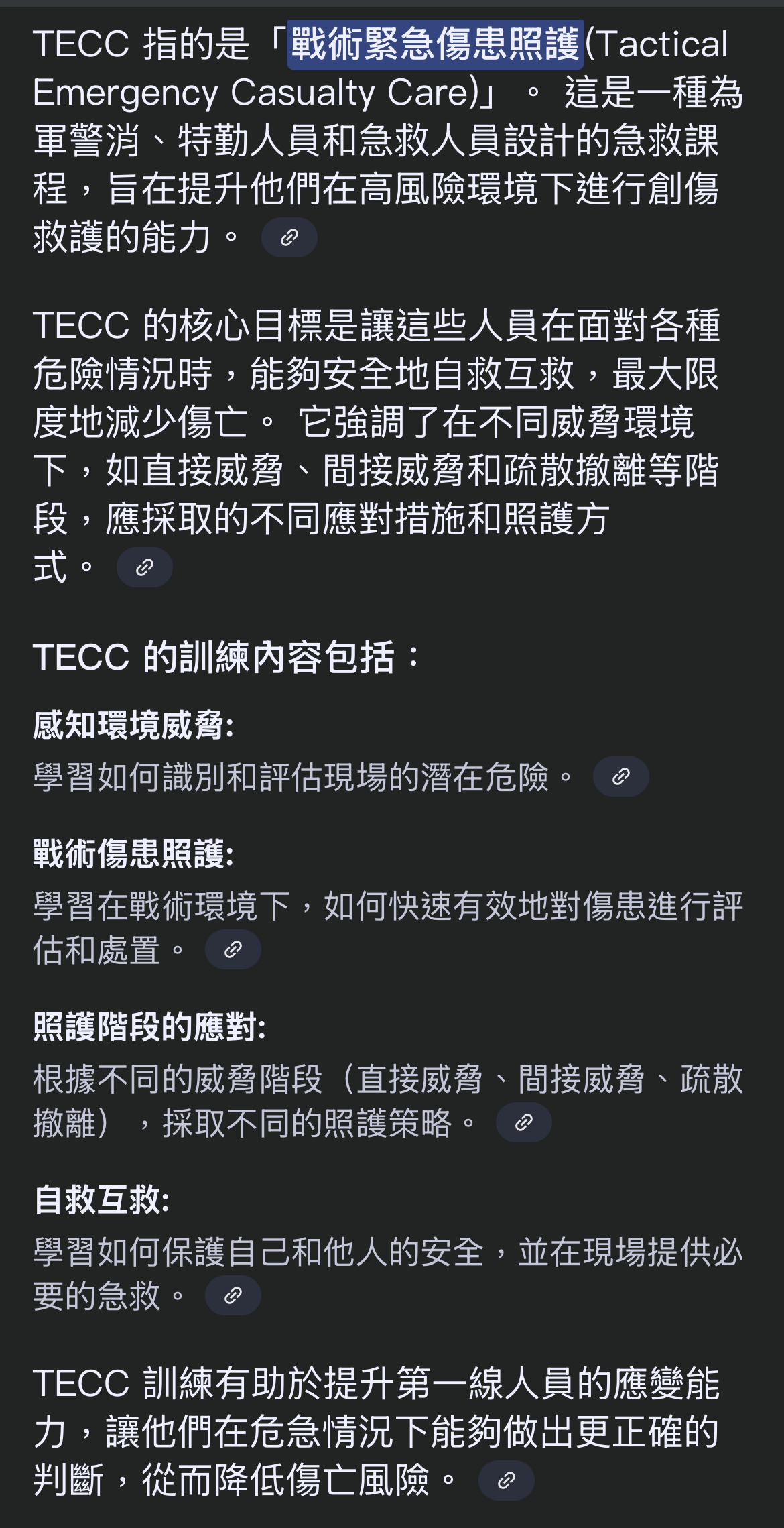Open source link after 降低傷亡風險 conclusion
The width and height of the screenshot is (784, 1528).
click(506, 1480)
